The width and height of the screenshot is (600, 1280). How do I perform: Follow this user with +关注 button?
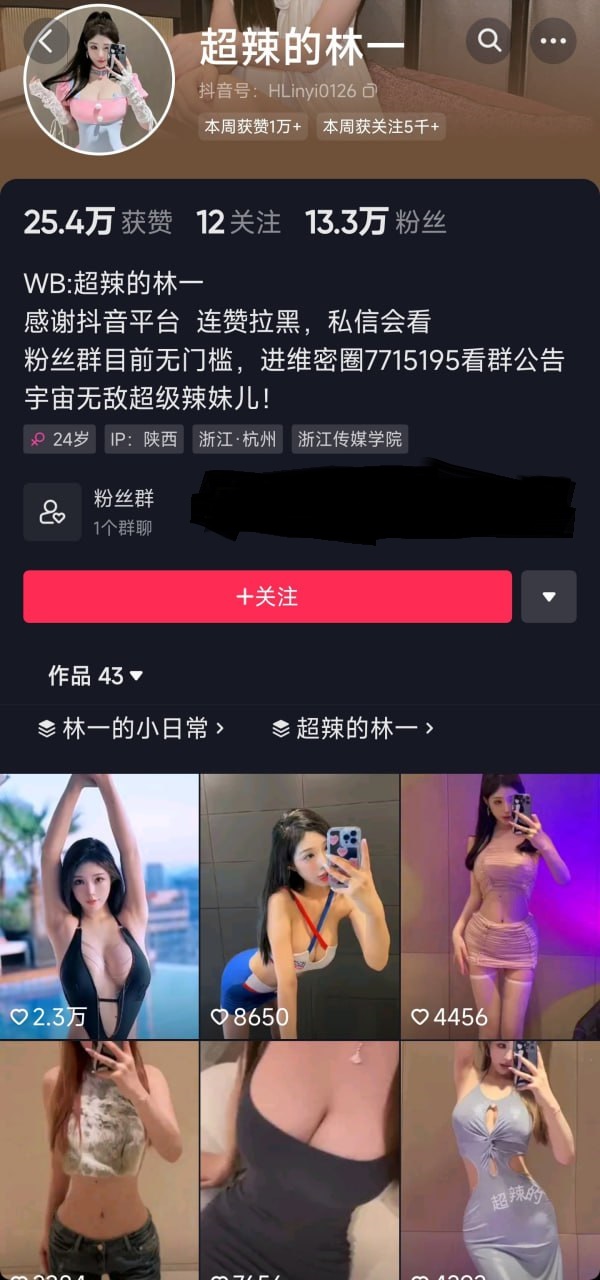267,597
